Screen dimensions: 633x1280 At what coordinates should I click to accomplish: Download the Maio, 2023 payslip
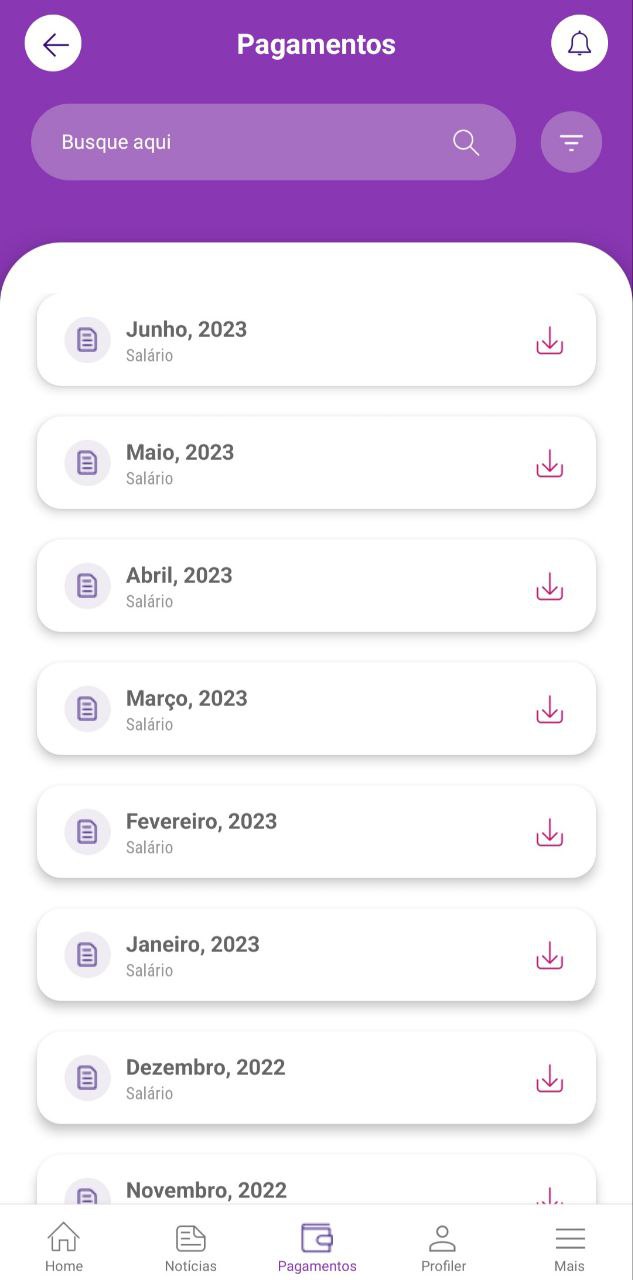coord(549,464)
